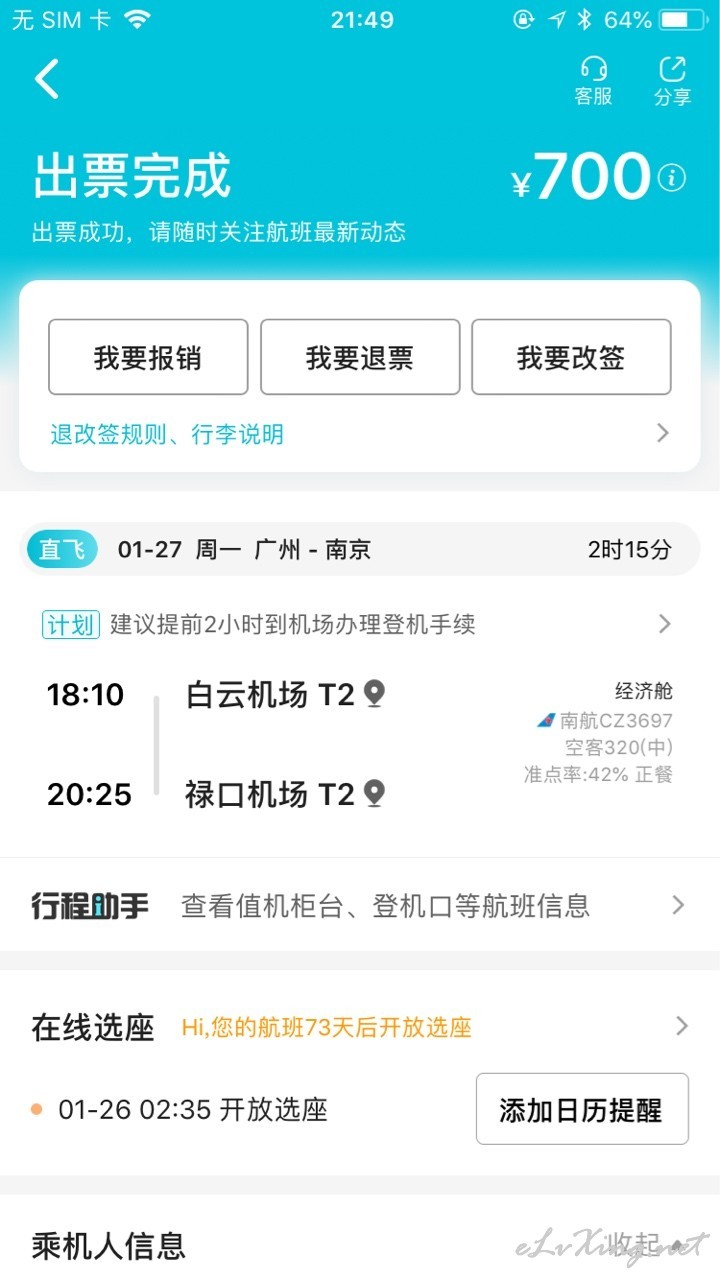Open 在线选座 seat selection
The image size is (720, 1280).
360,1027
